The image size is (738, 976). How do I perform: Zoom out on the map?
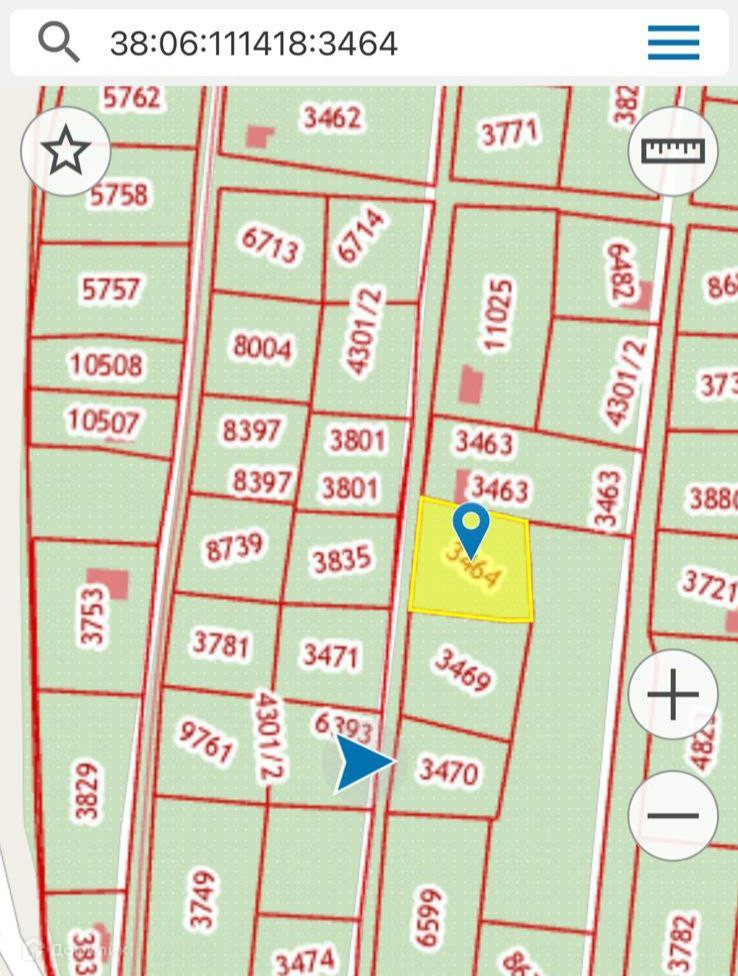pyautogui.click(x=673, y=815)
